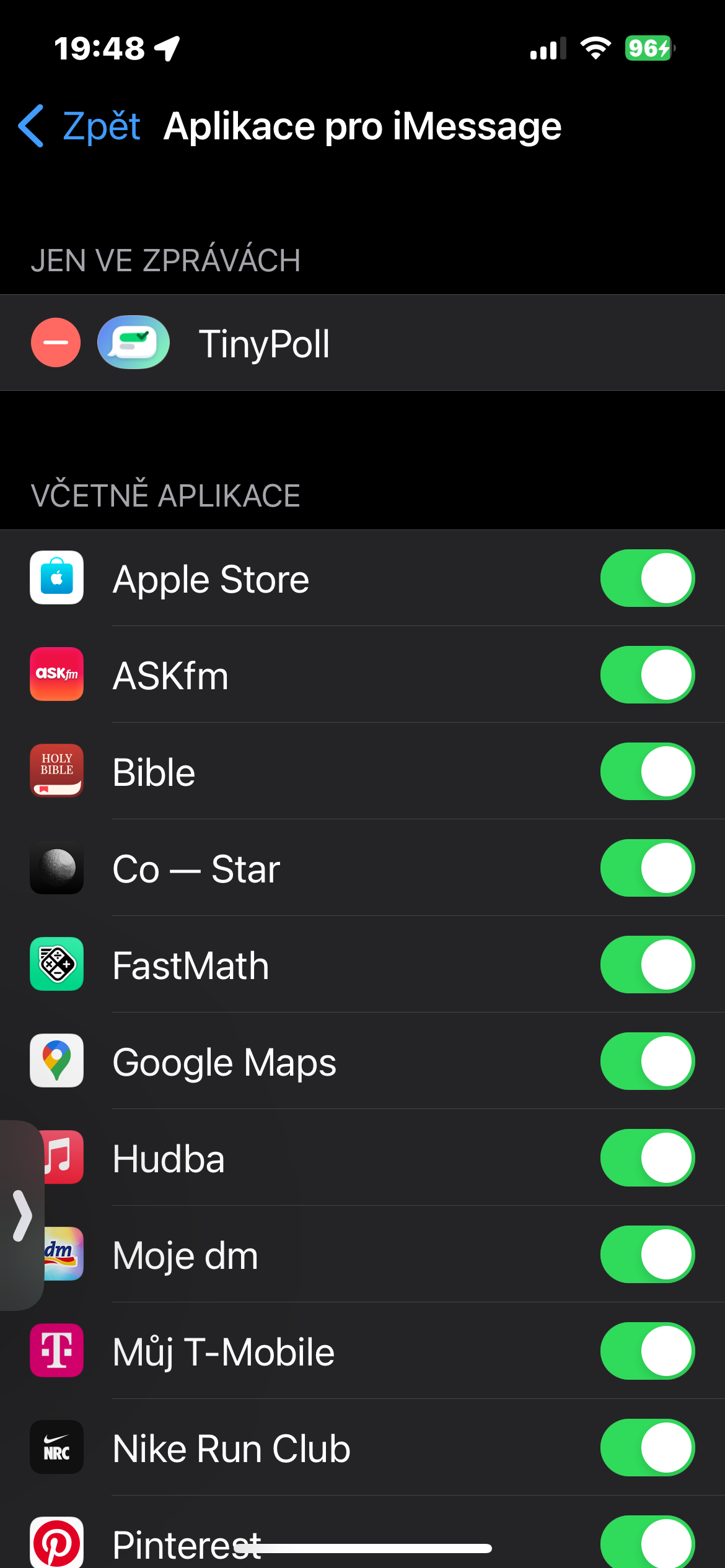Image resolution: width=725 pixels, height=1568 pixels.
Task: Remove TinyPoll with the red minus icon
Action: pos(56,342)
